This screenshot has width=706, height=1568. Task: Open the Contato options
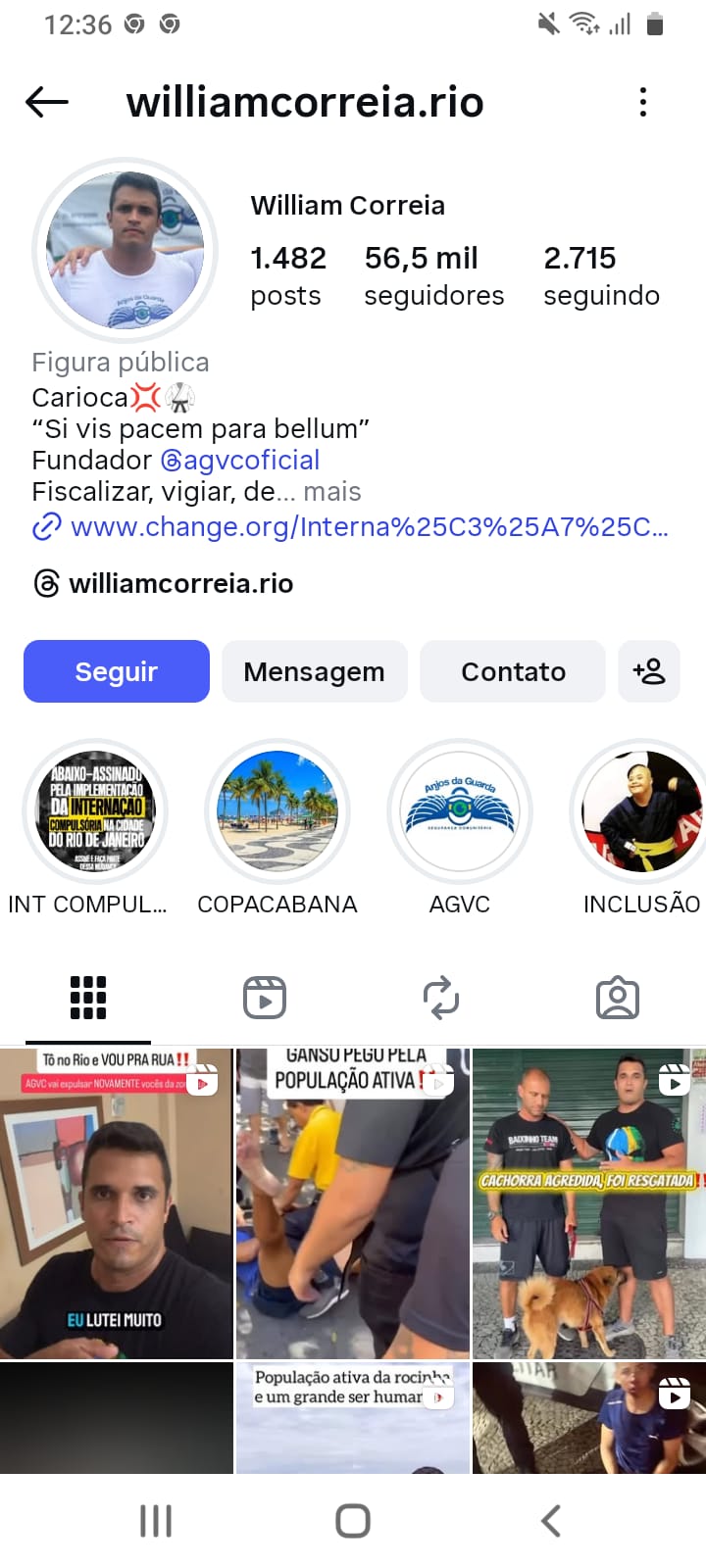pos(513,671)
